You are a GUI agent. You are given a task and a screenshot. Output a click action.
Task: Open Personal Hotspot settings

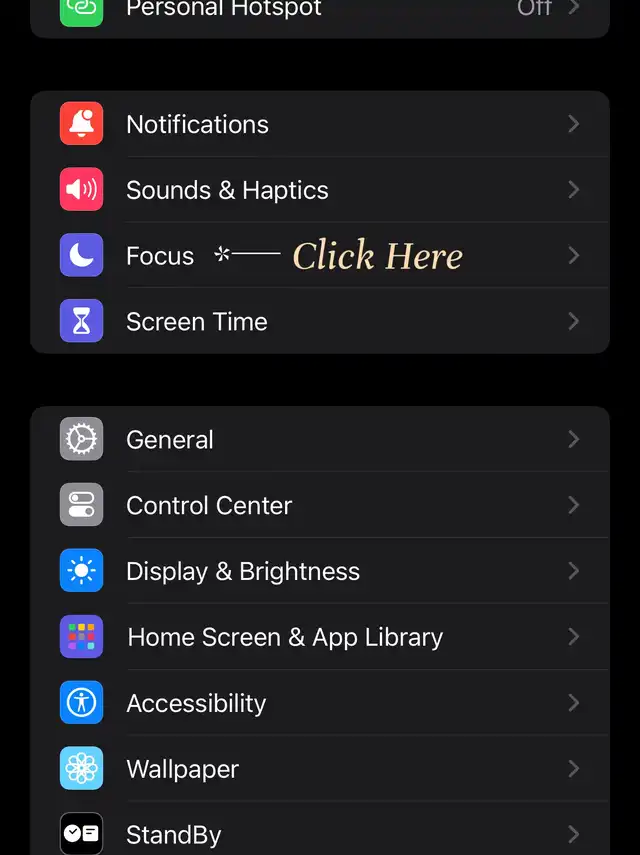tap(320, 10)
